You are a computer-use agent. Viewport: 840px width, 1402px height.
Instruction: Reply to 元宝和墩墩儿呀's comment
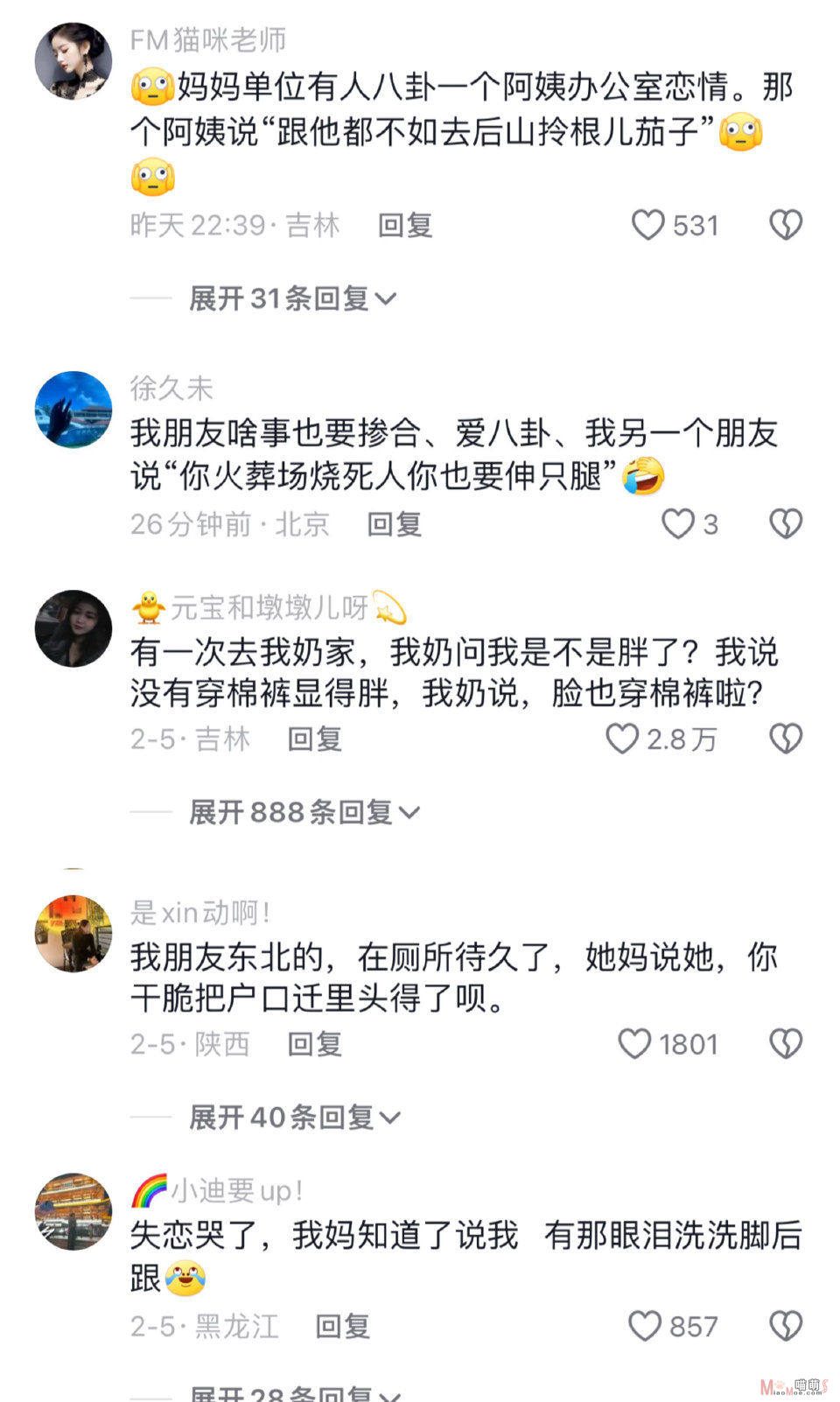coord(315,739)
